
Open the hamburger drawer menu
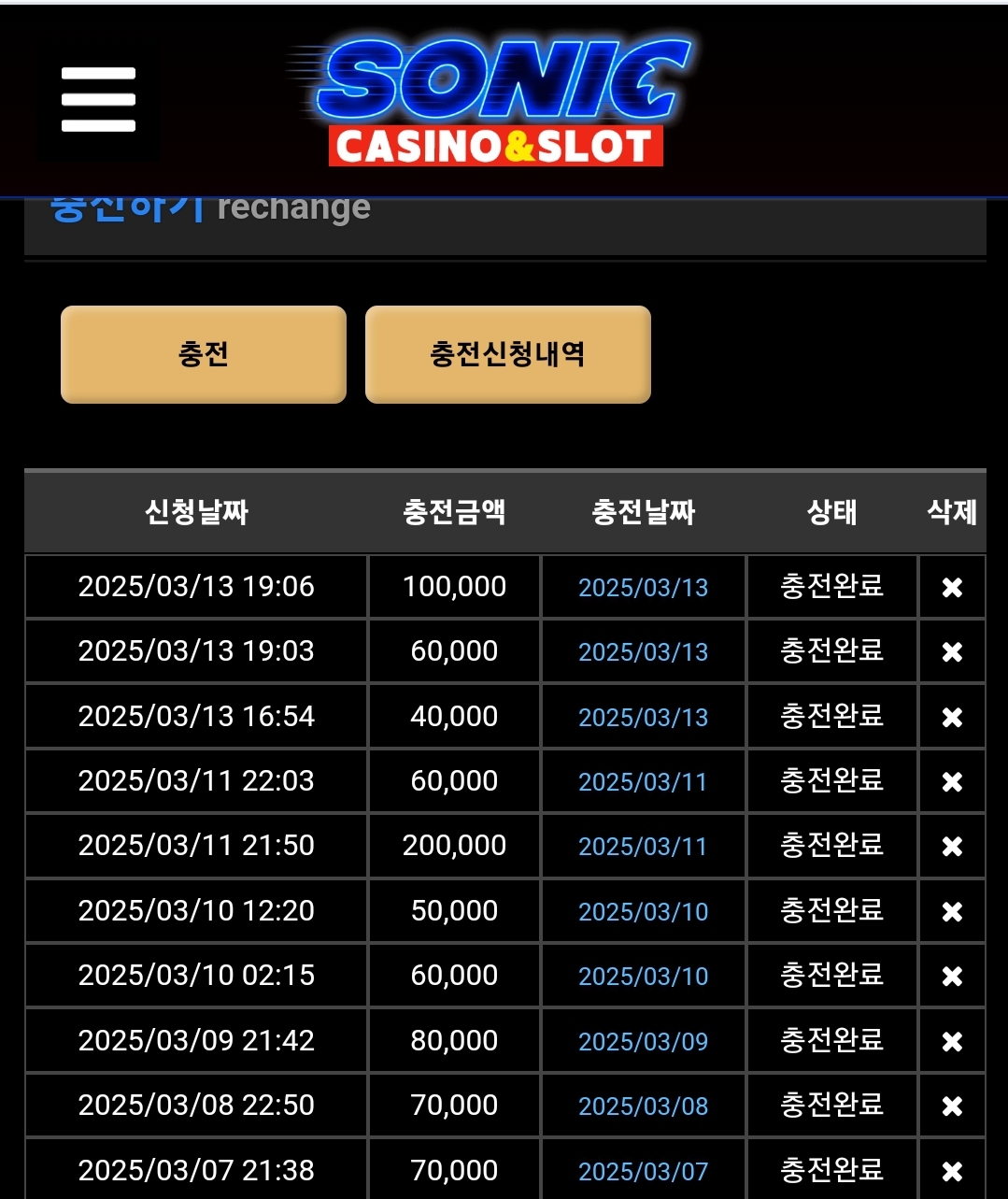98,100
